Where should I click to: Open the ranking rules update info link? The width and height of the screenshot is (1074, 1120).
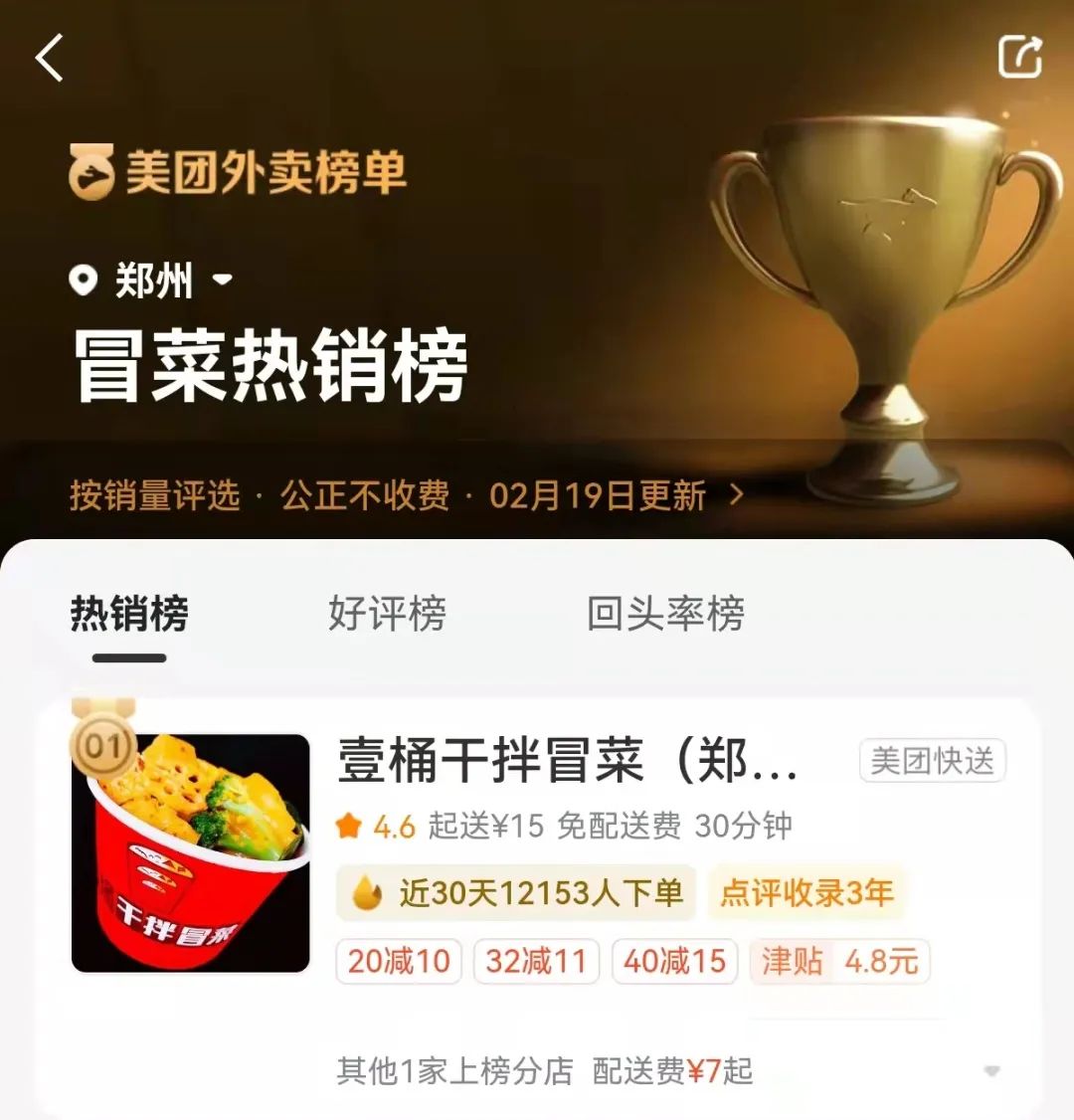pyautogui.click(x=406, y=494)
